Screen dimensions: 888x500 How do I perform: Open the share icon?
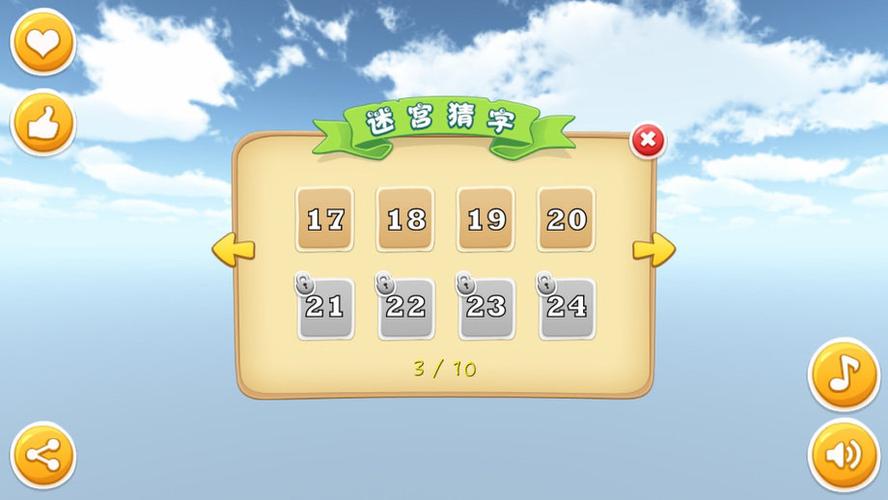(x=43, y=455)
